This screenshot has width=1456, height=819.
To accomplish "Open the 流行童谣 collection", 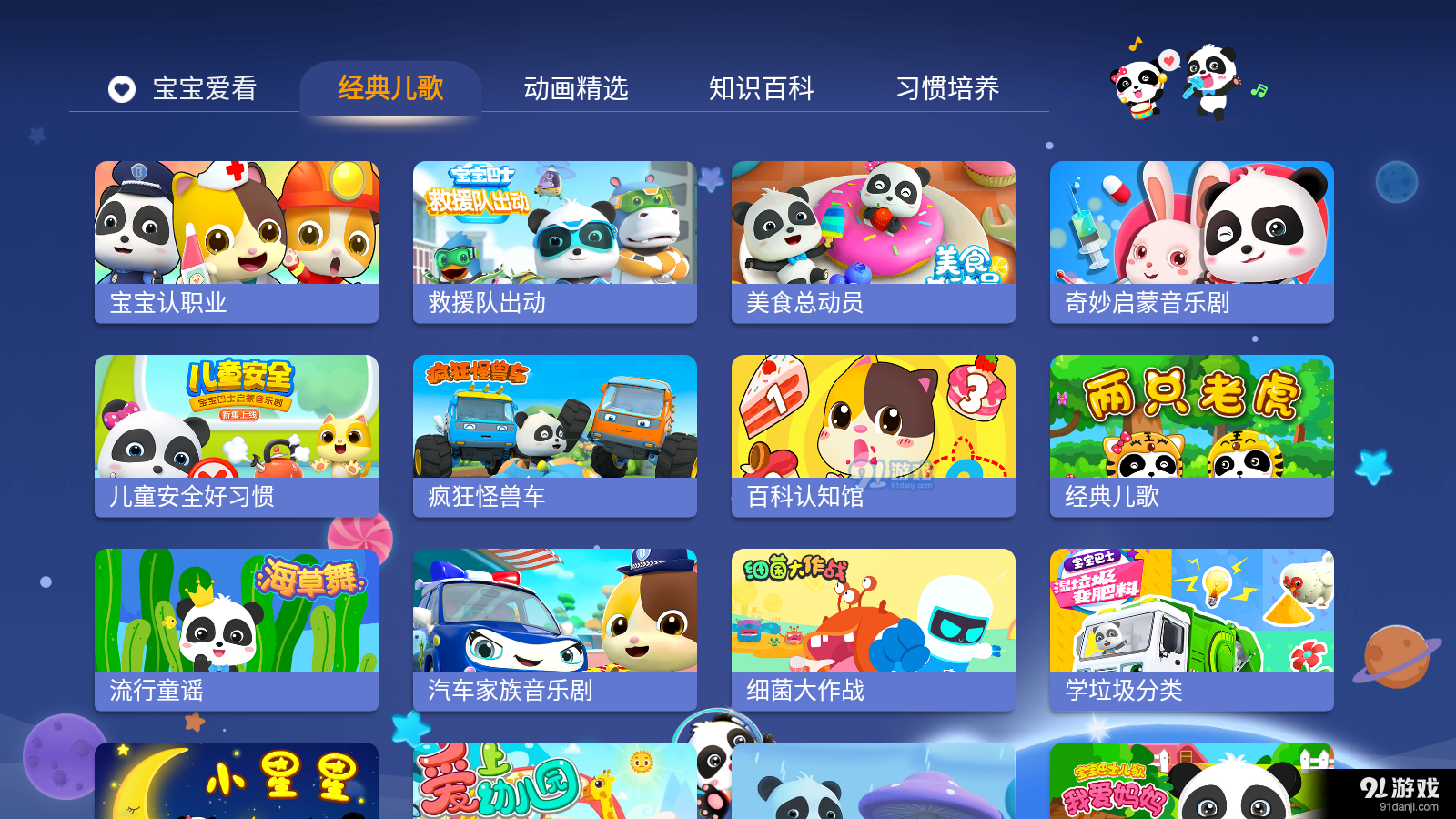I will pyautogui.click(x=237, y=629).
